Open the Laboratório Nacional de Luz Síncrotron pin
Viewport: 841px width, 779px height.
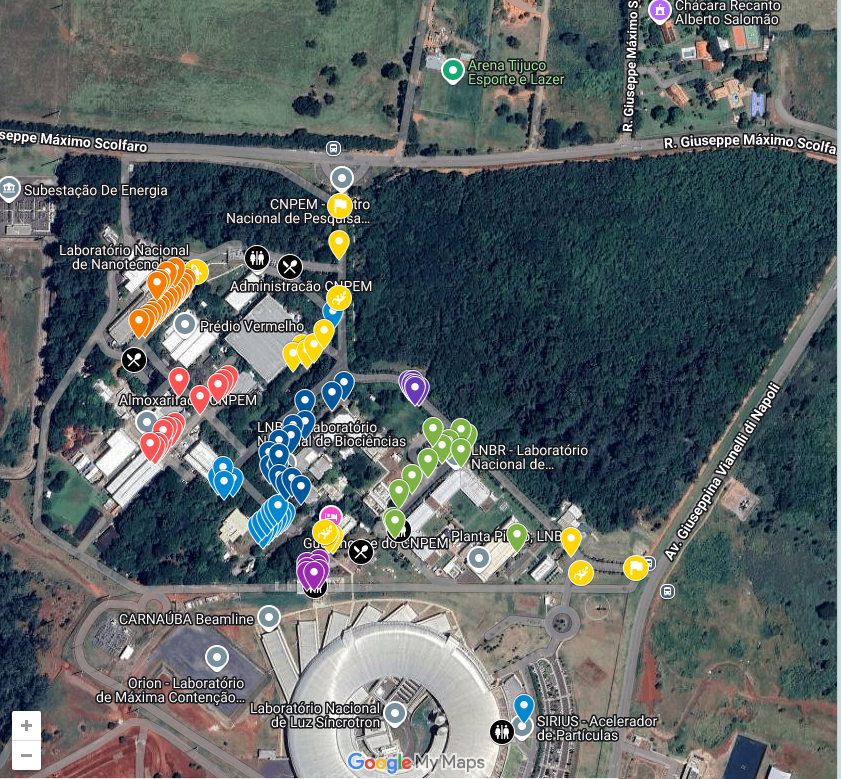click(x=396, y=712)
